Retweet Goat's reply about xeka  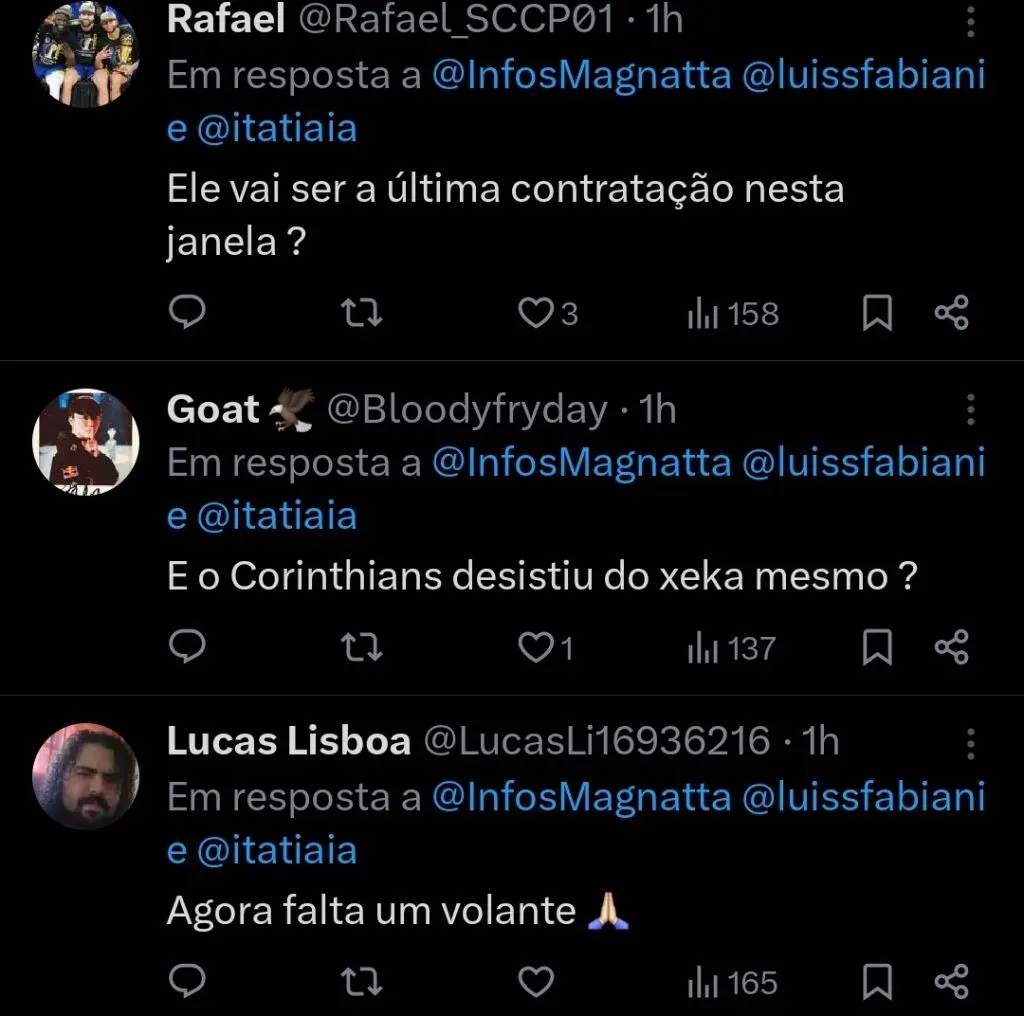click(x=361, y=649)
